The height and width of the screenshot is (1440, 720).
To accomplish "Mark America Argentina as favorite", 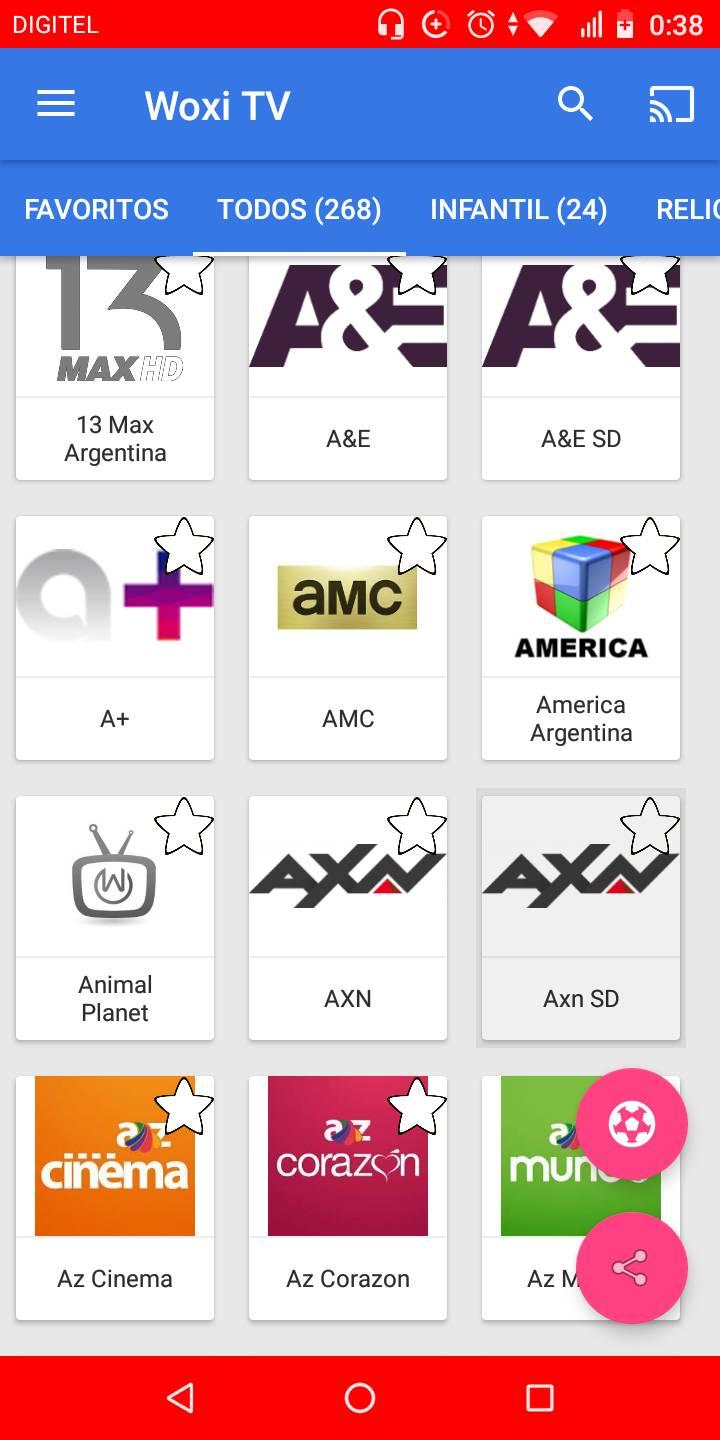I will tap(650, 547).
